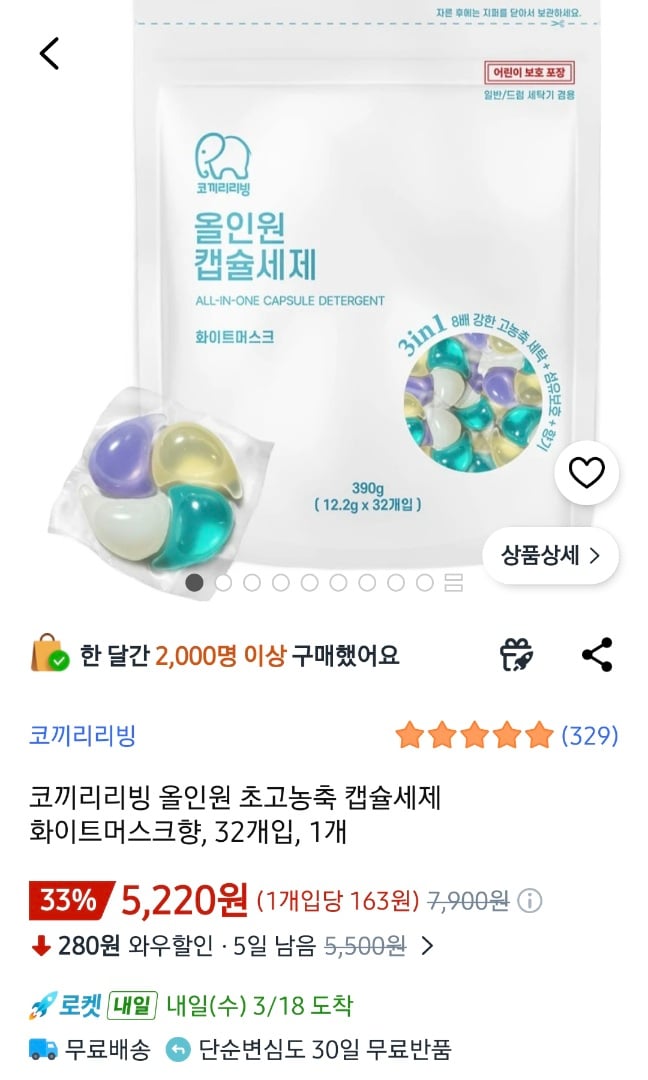The image size is (648, 1080).
Task: Show all images from the gallery indicator
Action: tap(453, 583)
